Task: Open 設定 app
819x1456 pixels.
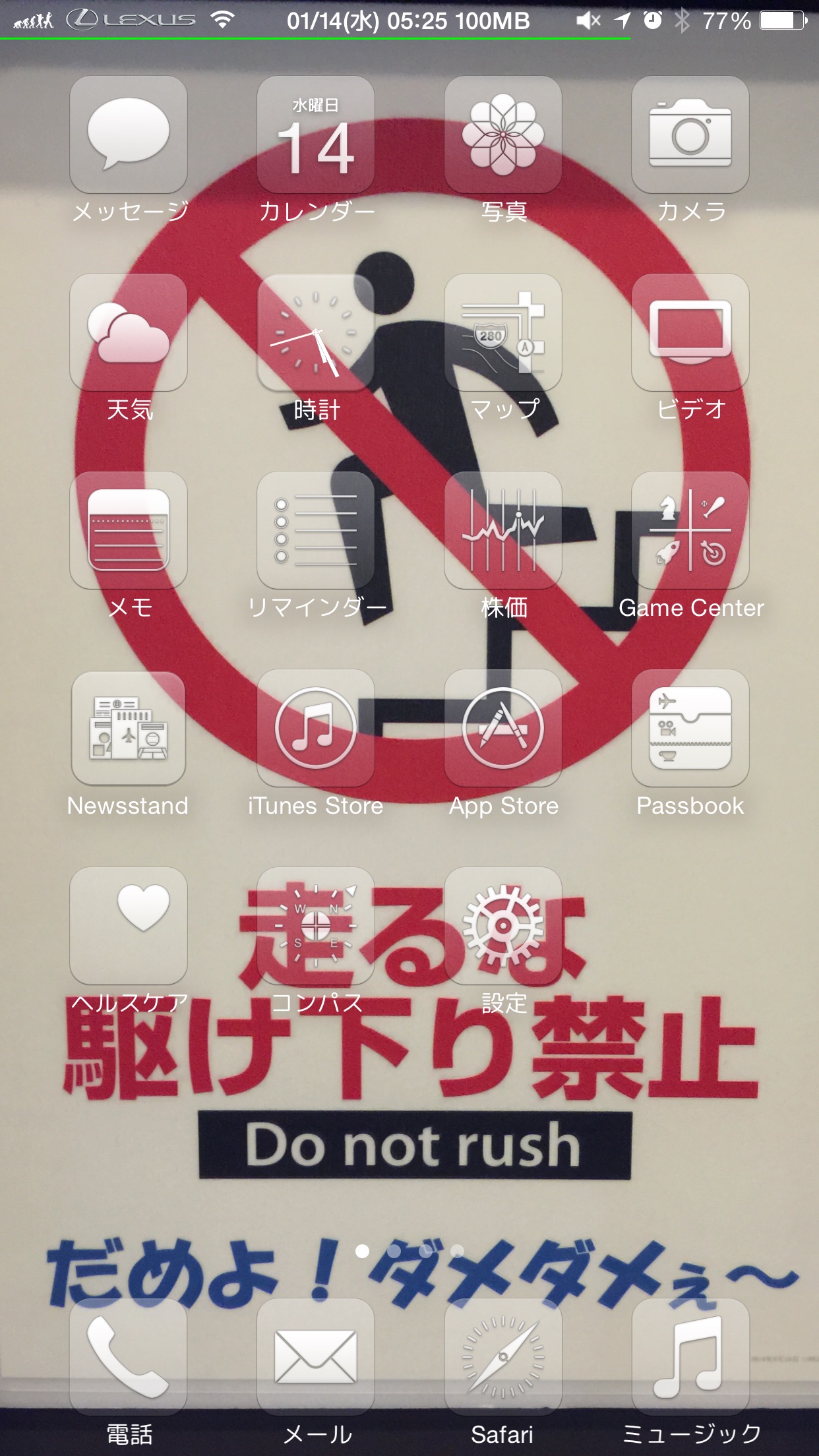Action: 503,926
